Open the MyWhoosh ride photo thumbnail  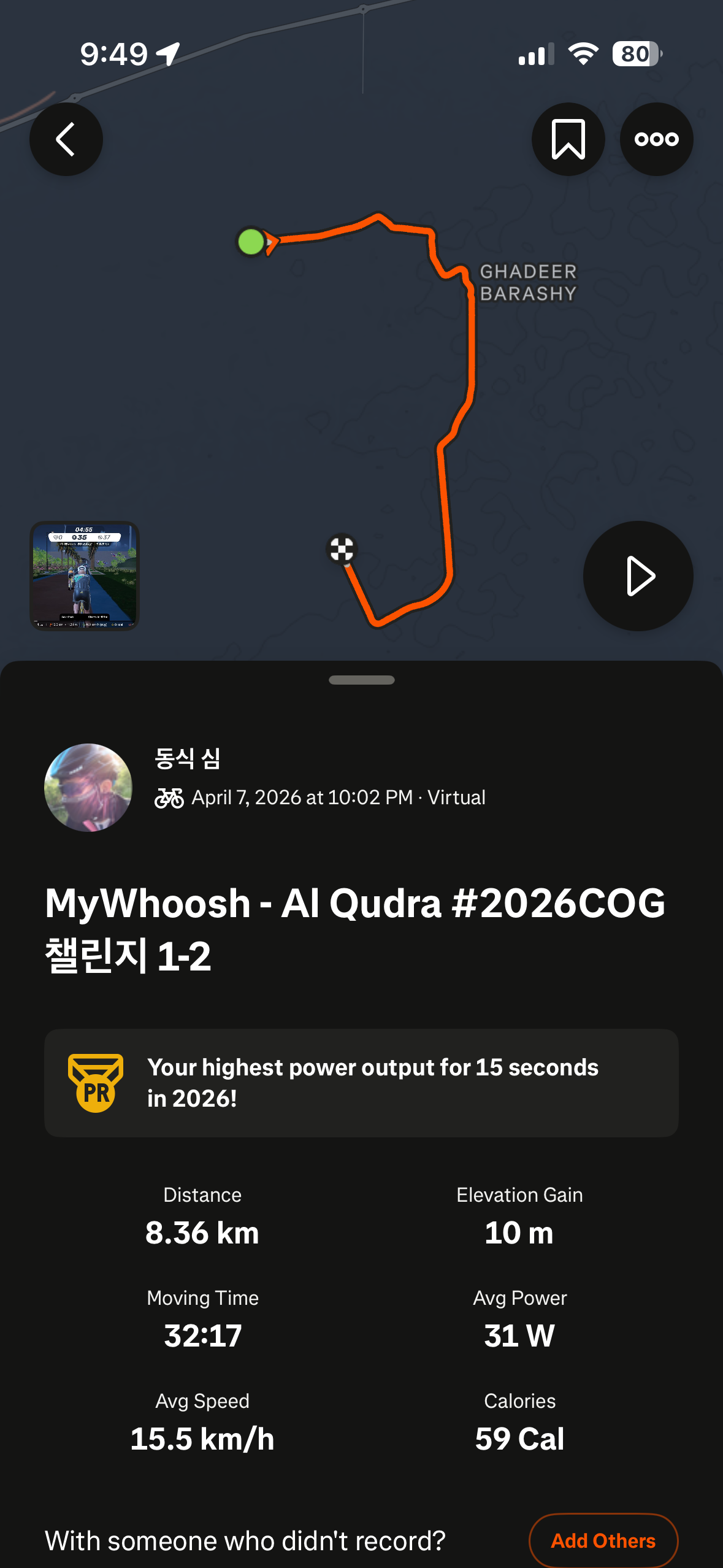point(85,576)
